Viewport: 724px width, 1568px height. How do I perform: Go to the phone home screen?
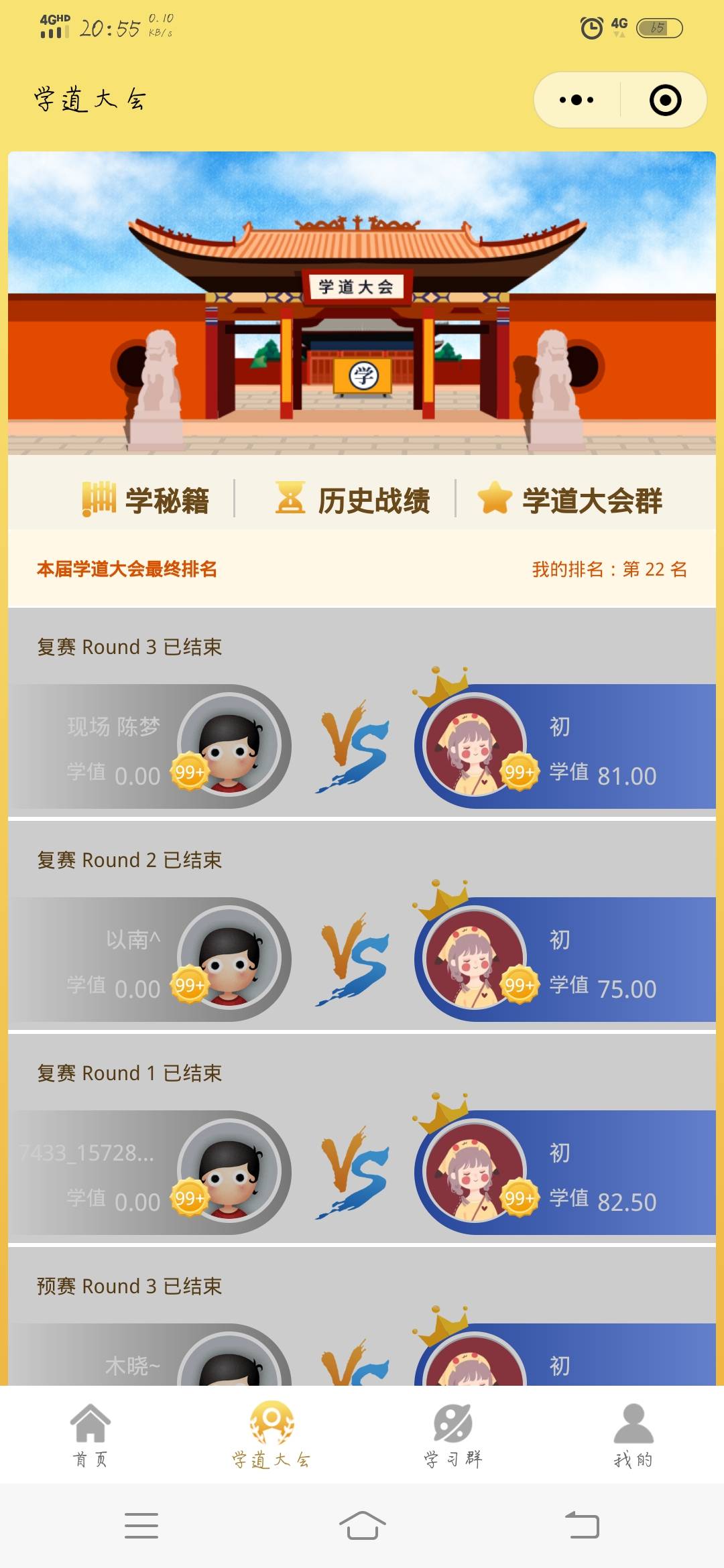362,1525
